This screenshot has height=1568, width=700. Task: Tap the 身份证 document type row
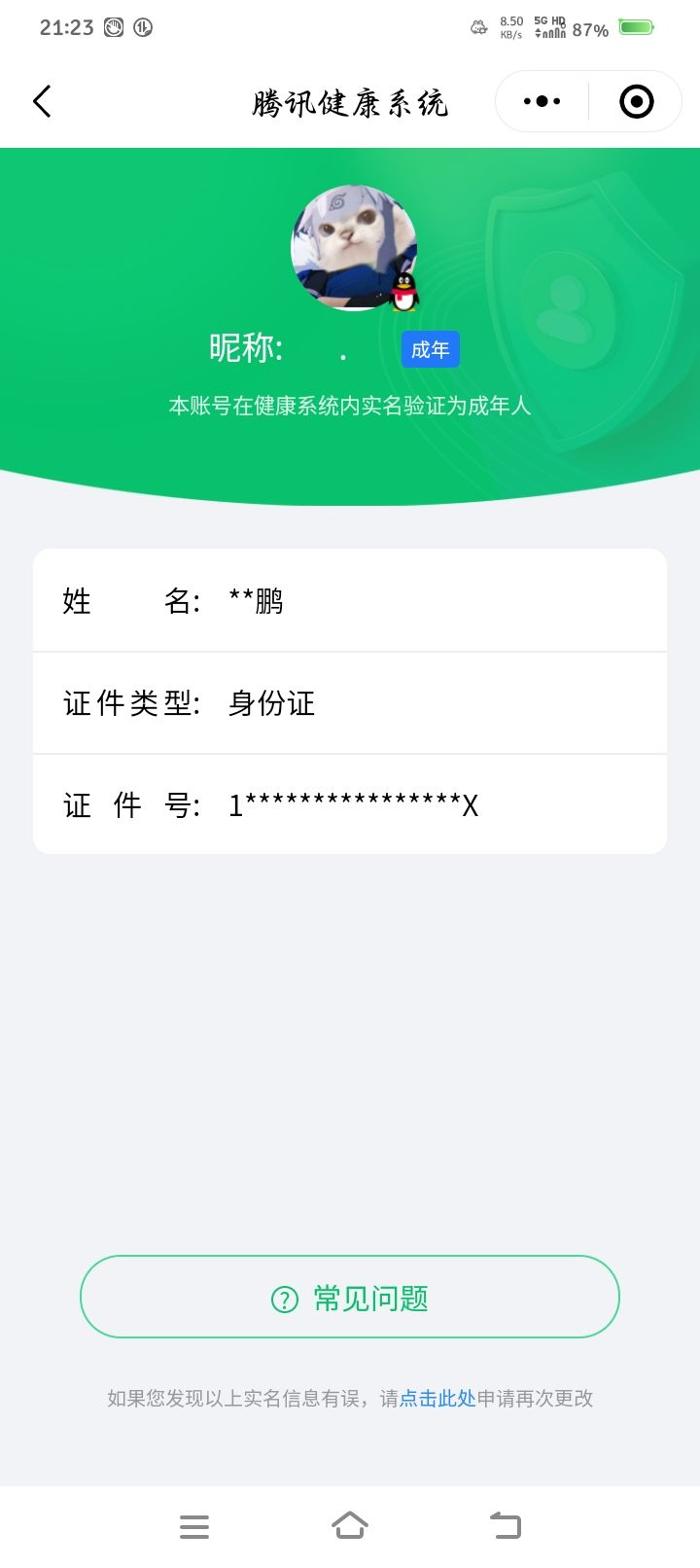350,702
